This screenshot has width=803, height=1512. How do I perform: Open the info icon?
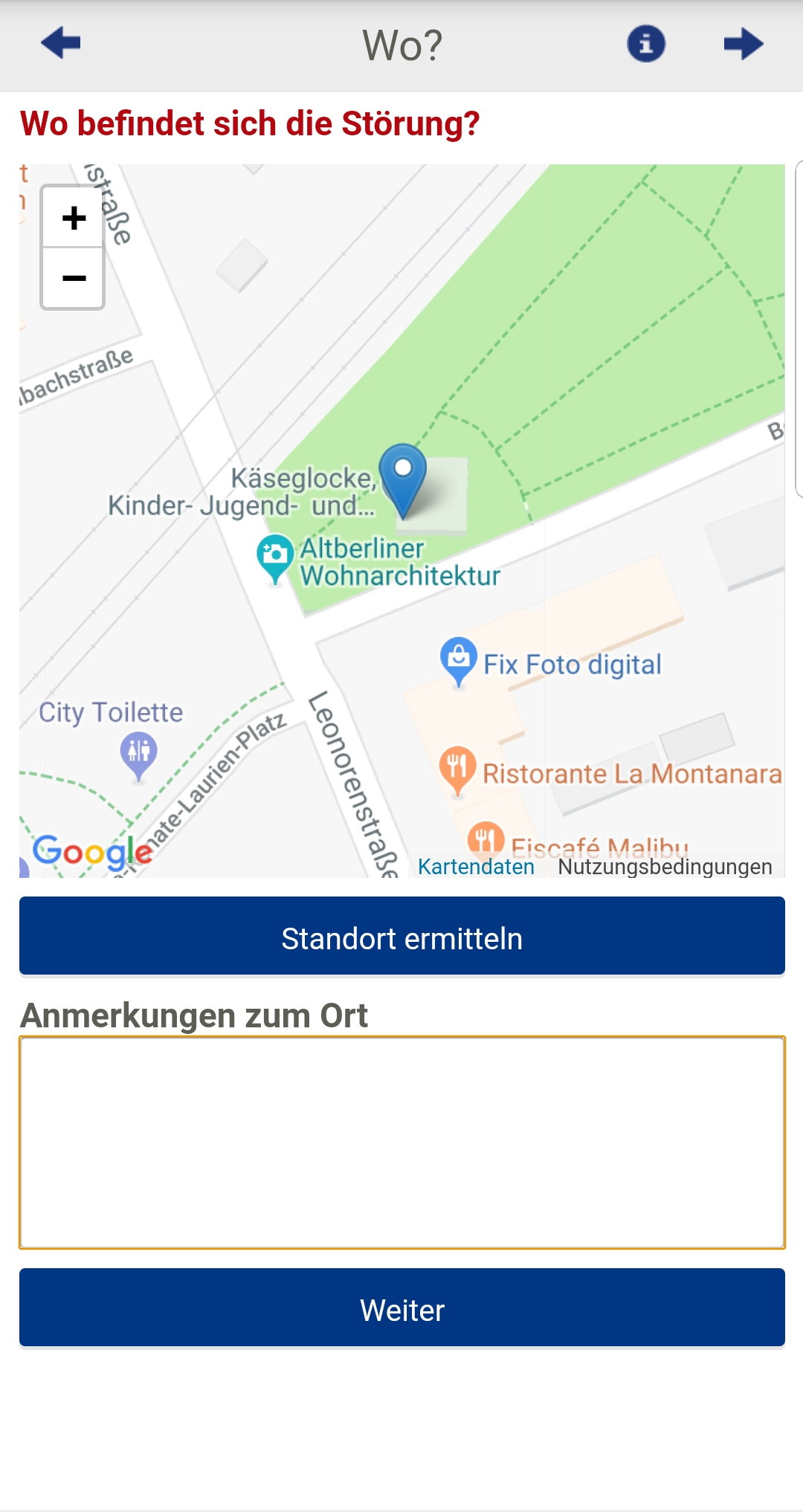(645, 44)
